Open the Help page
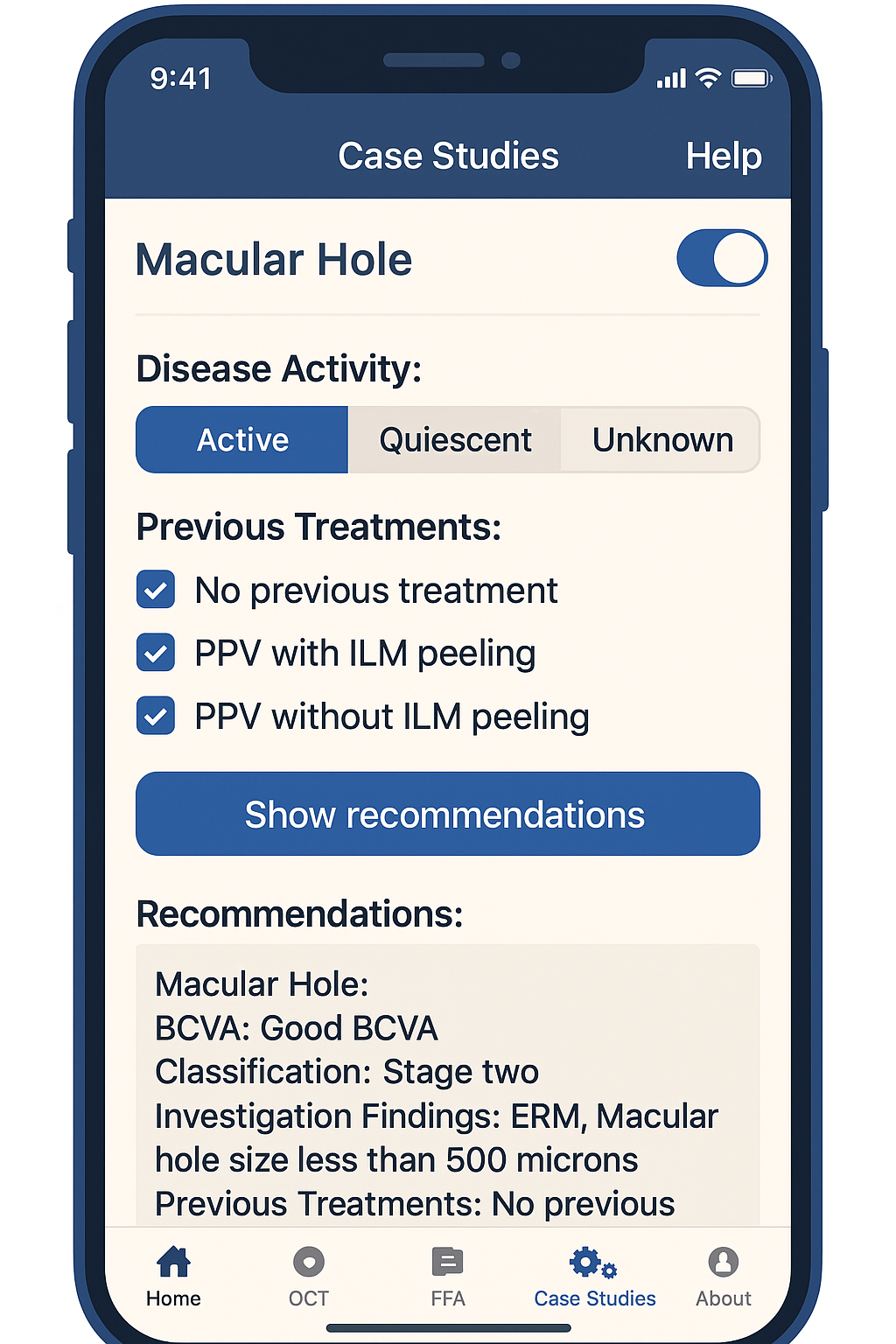The width and height of the screenshot is (896, 1344). point(723,157)
